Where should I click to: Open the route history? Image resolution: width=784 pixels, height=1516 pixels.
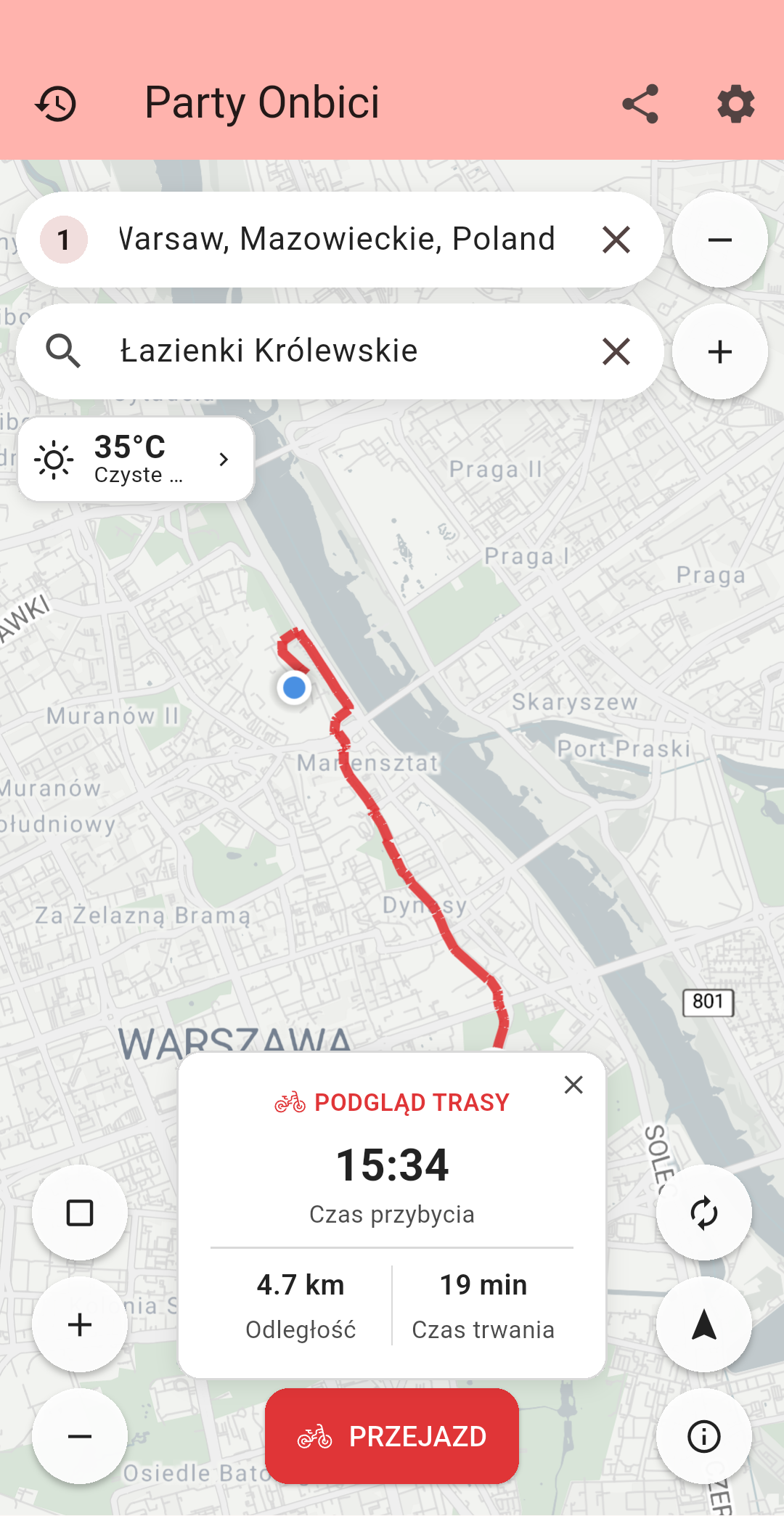pyautogui.click(x=57, y=104)
